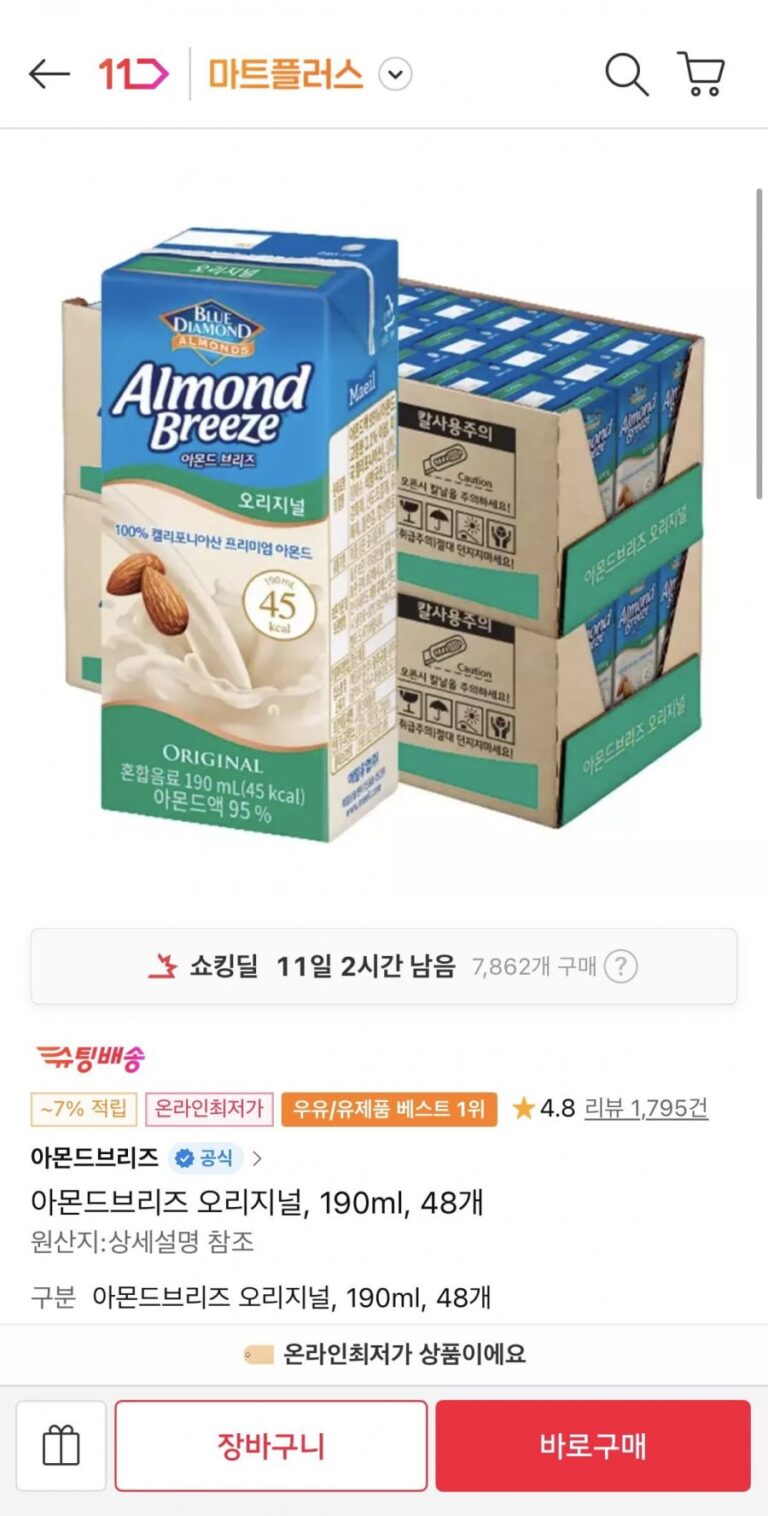This screenshot has width=768, height=1516.
Task: Go back using the arrow icon
Action: pos(48,74)
